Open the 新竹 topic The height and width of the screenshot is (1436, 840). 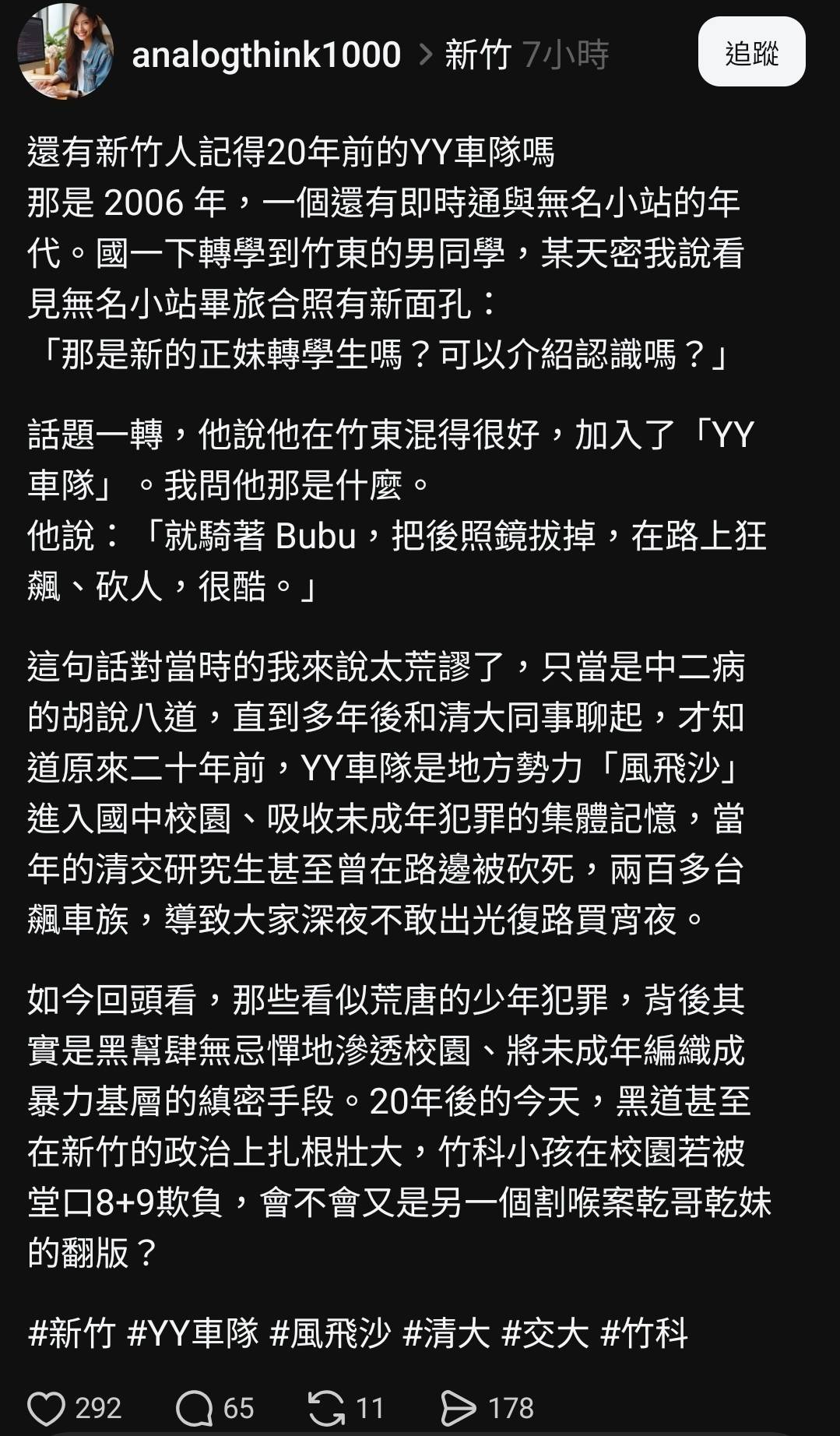coord(477,55)
